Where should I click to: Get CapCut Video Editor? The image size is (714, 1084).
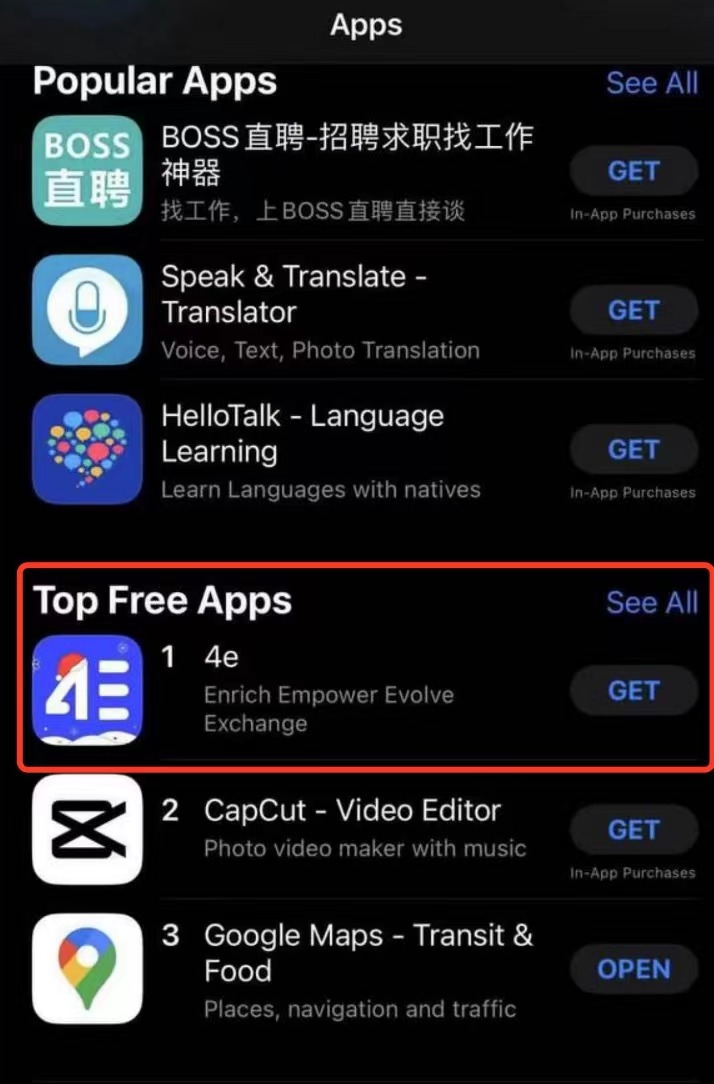point(633,830)
